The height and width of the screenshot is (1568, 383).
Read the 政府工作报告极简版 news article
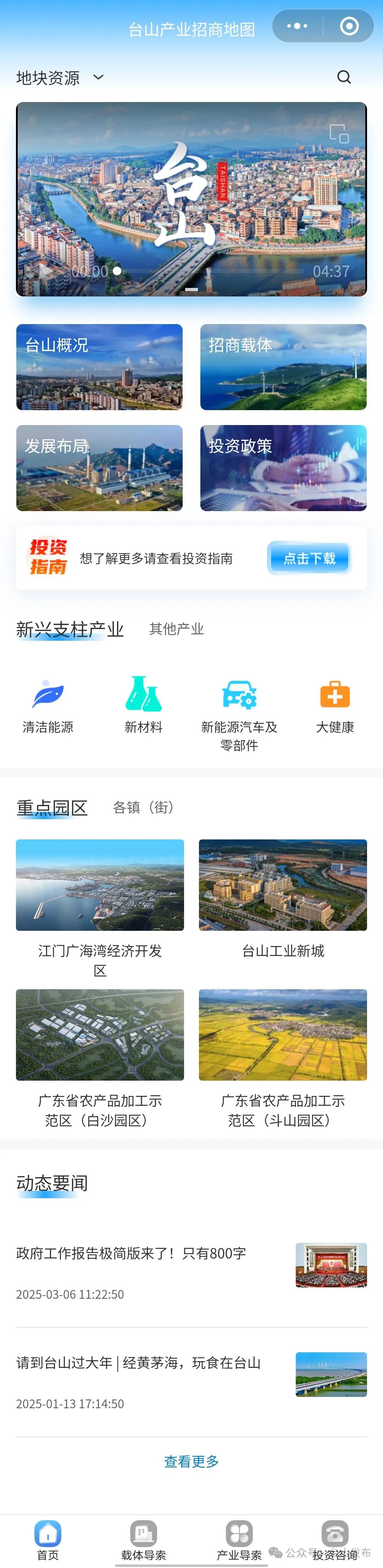coord(131,1253)
